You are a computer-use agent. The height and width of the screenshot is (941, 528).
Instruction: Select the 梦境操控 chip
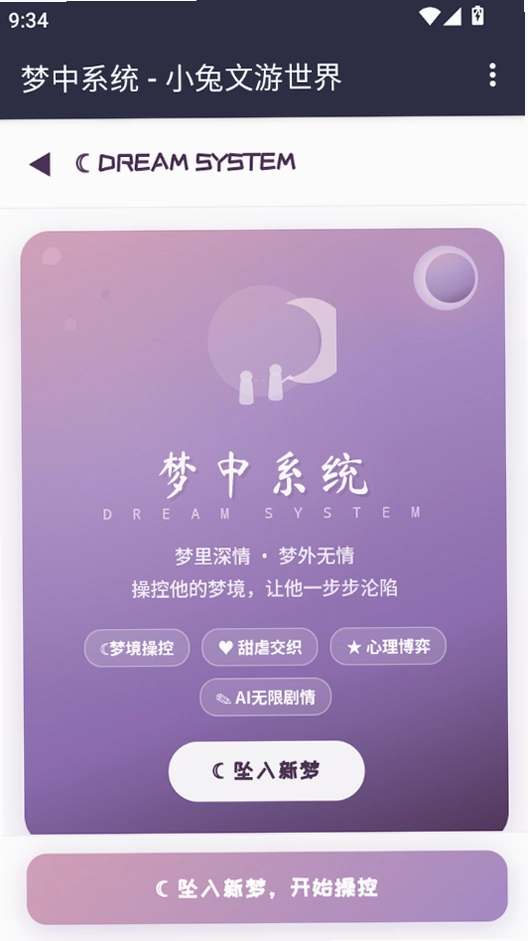pos(137,648)
